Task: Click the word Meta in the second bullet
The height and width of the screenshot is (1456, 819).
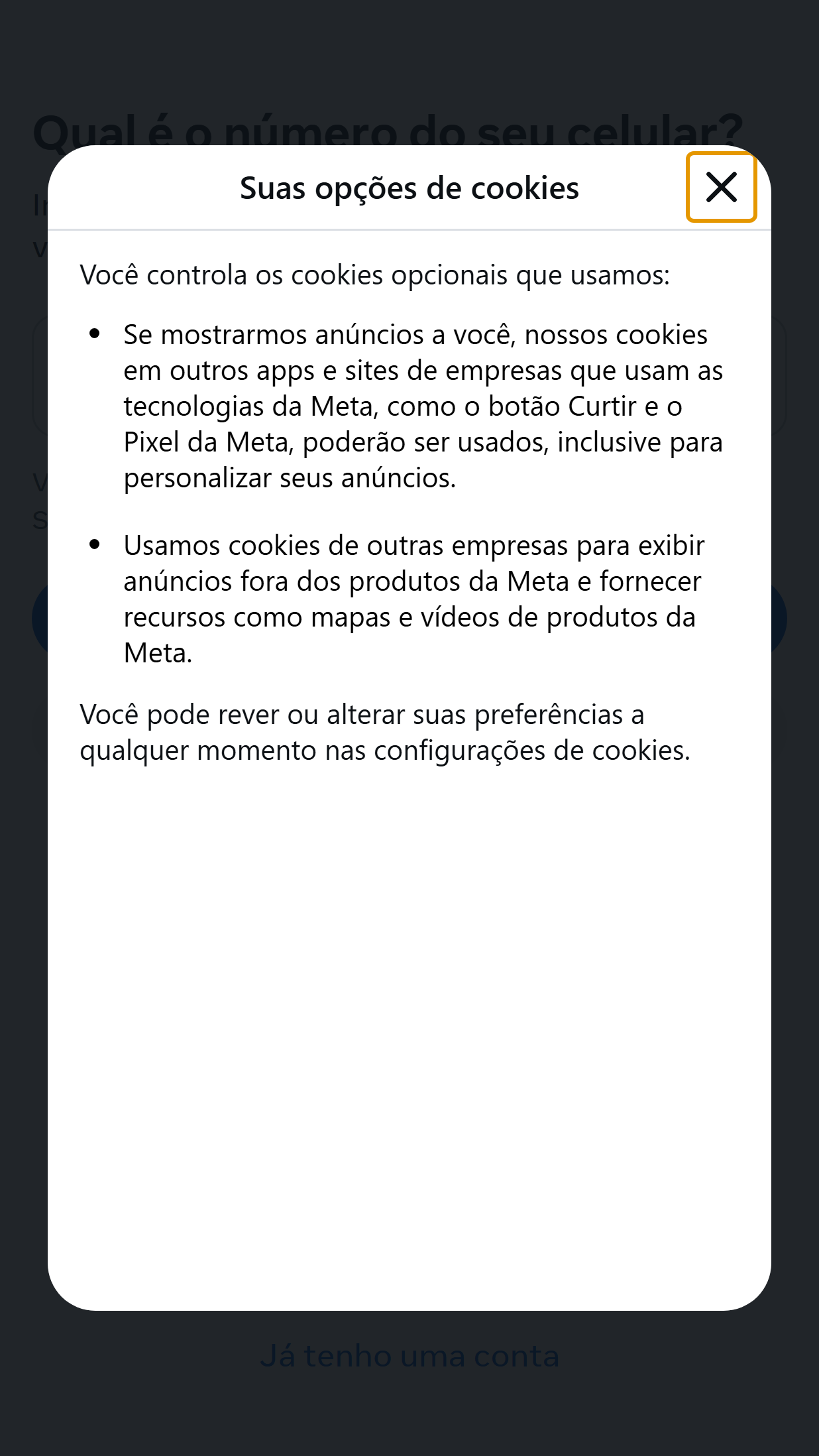Action: click(156, 652)
